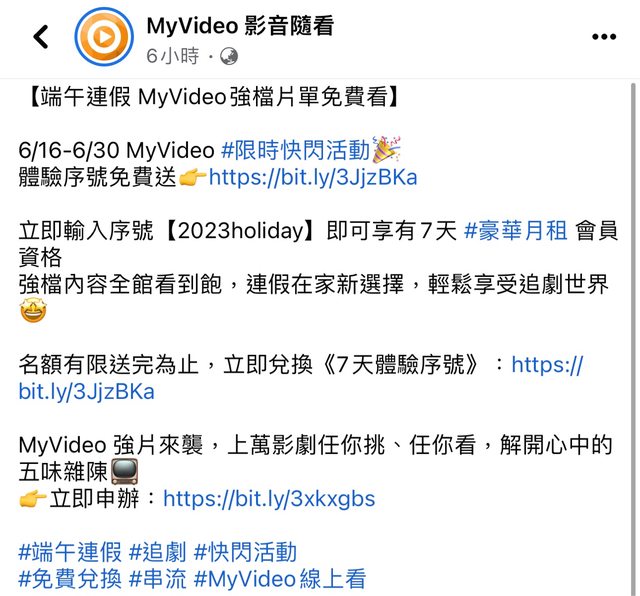Viewport: 640px width, 596px height.
Task: Open the #免費兌換 hashtag
Action: tap(70, 579)
